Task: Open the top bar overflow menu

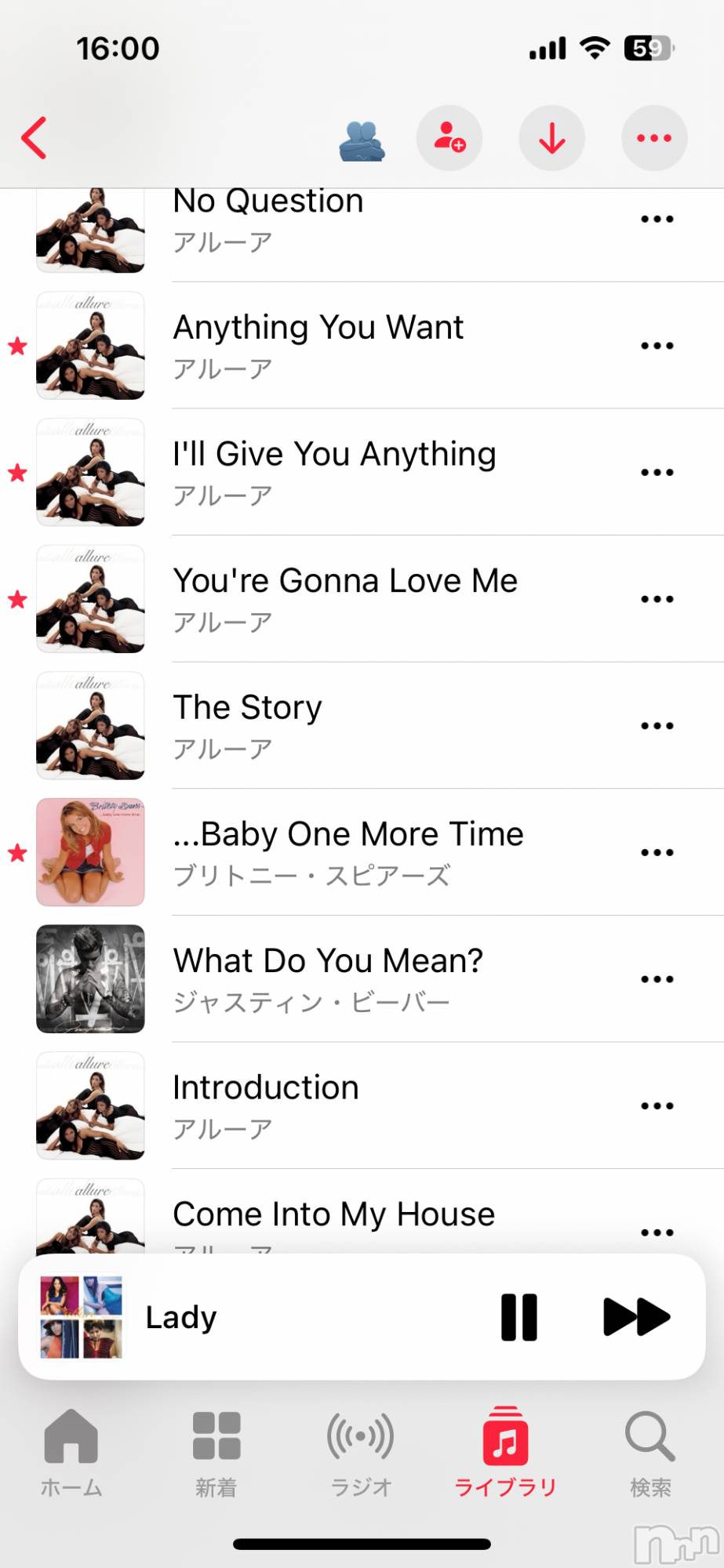Action: coord(654,138)
